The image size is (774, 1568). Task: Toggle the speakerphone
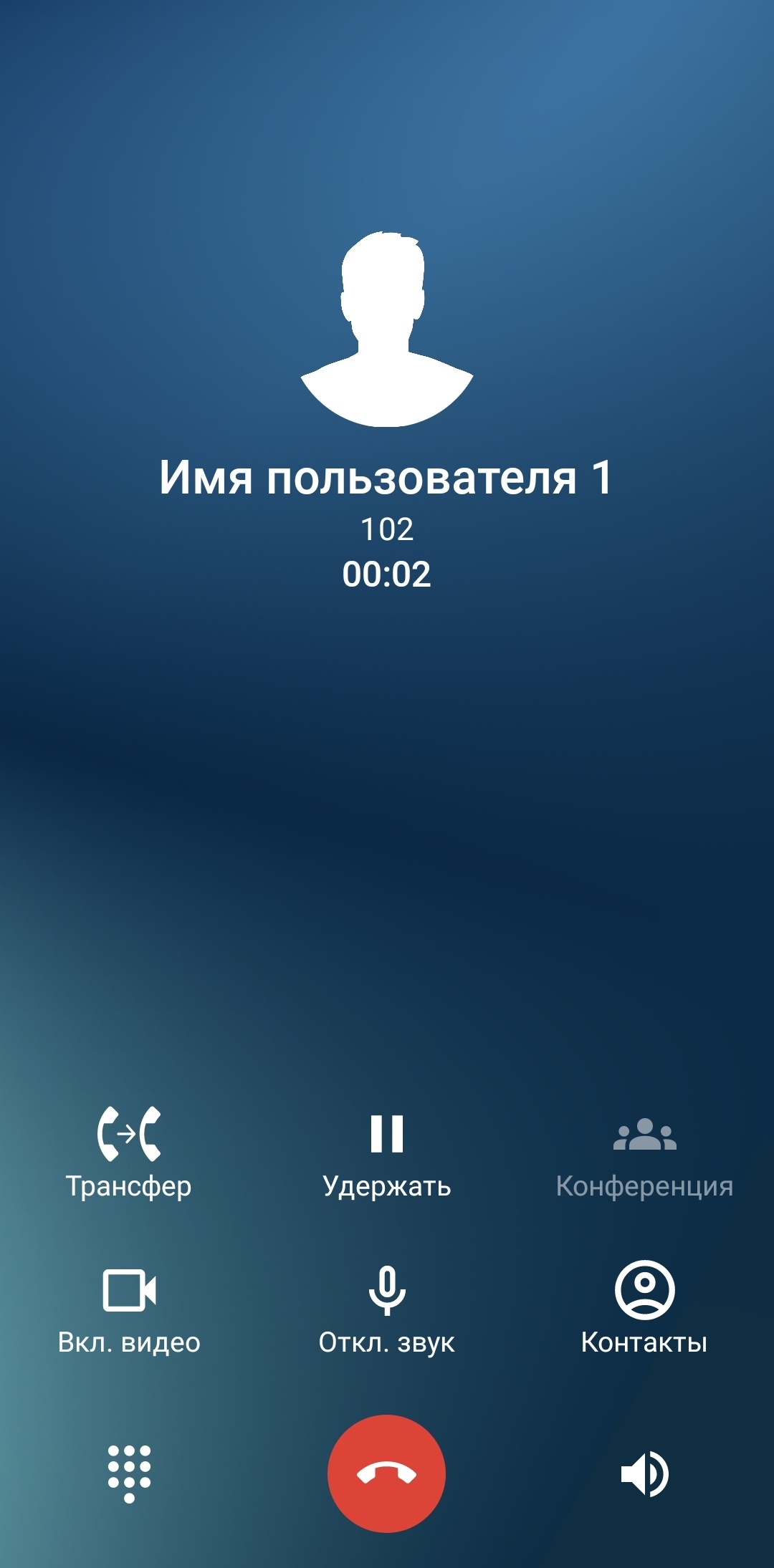click(x=644, y=1473)
